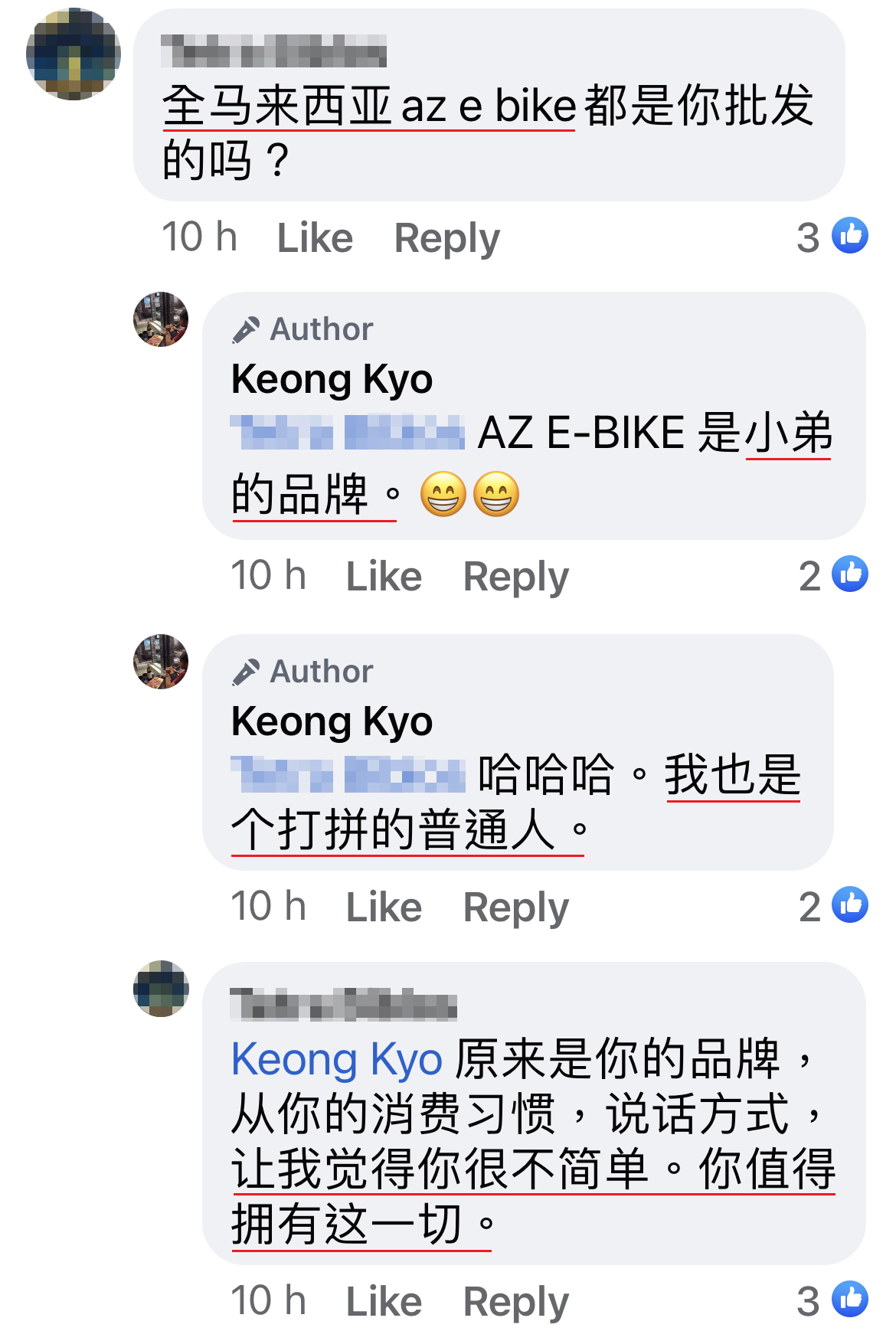
Task: Like Keong Kyo's comment about AZ E-BIKE 是小弟的品牌
Action: click(384, 576)
